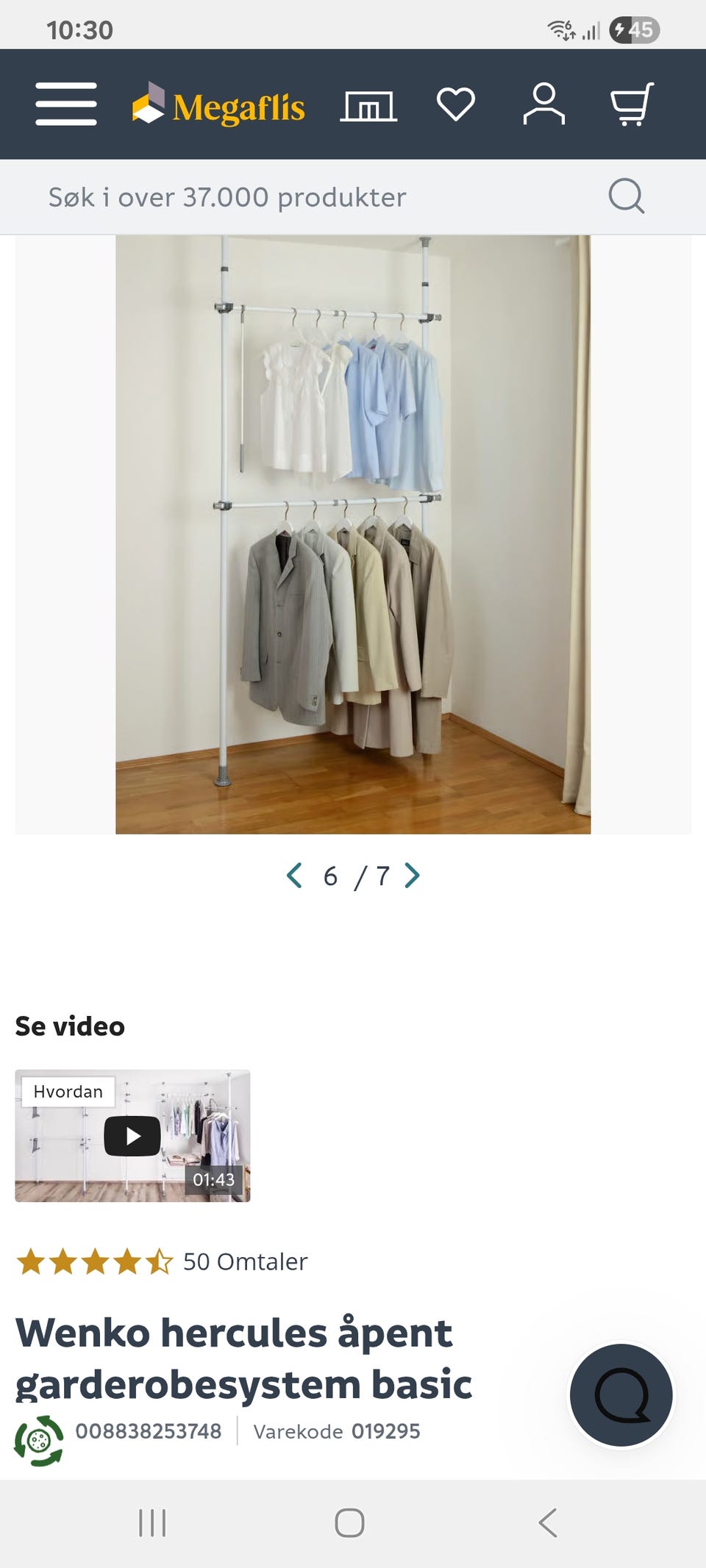Open your account via the profile icon
706x1568 pixels.
coord(545,105)
